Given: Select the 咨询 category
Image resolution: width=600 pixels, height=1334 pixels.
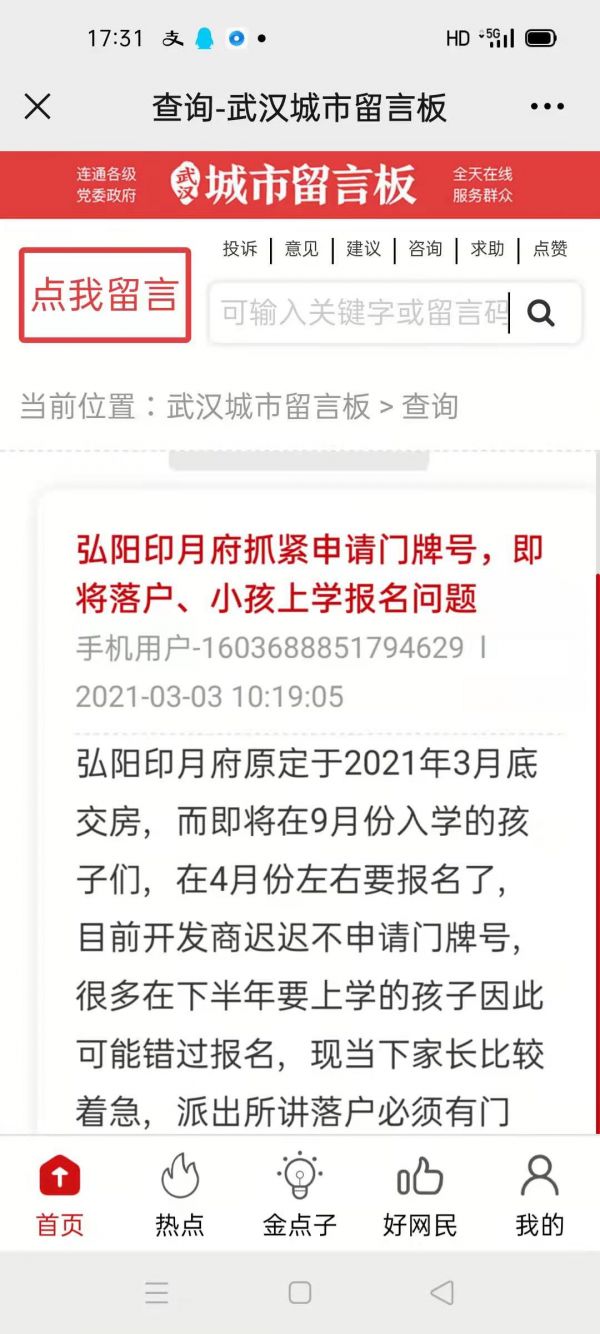Looking at the screenshot, I should tap(425, 249).
